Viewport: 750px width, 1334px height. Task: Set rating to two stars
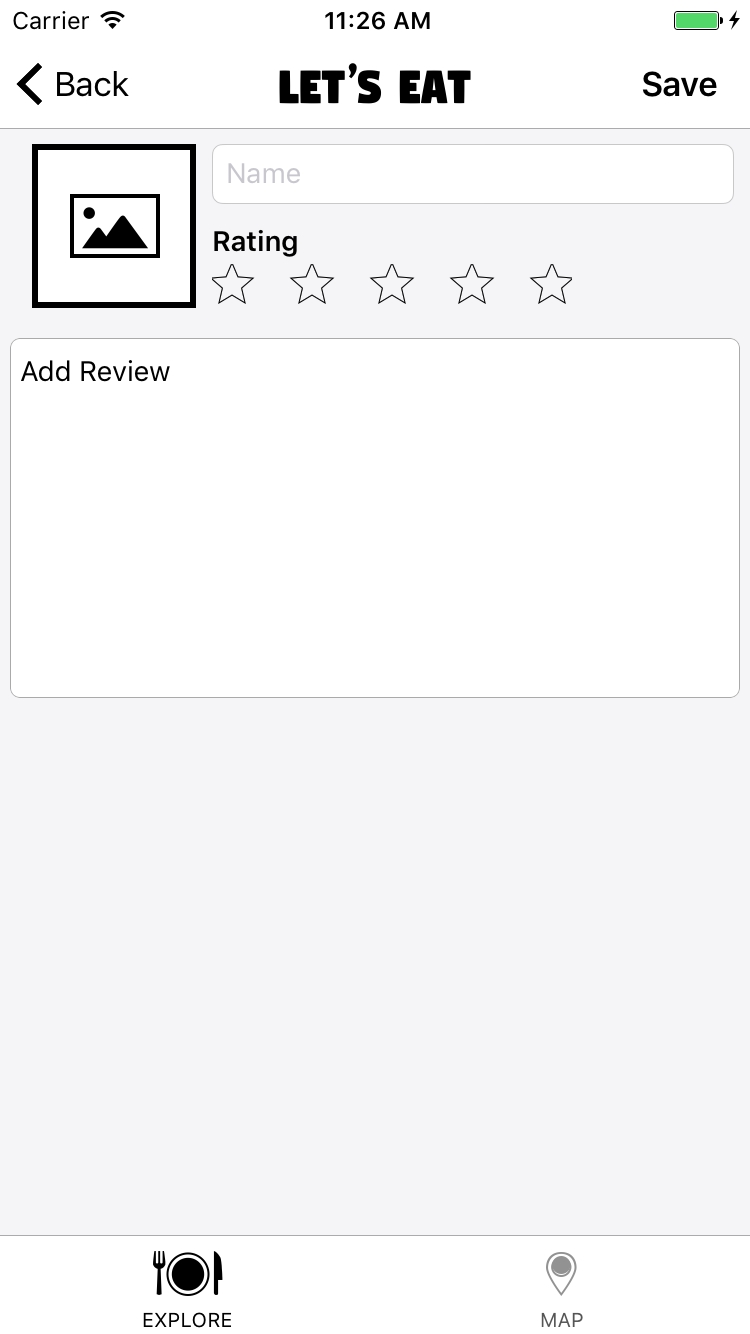pos(312,285)
